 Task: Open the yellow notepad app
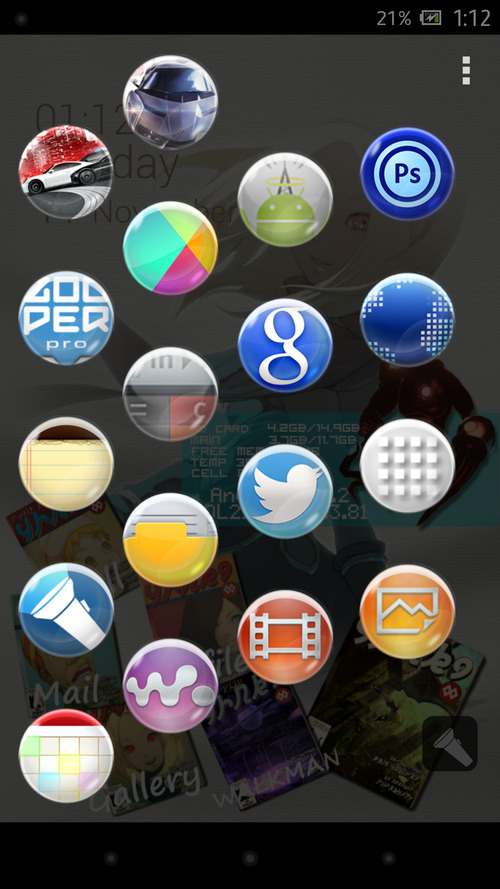pyautogui.click(x=66, y=464)
